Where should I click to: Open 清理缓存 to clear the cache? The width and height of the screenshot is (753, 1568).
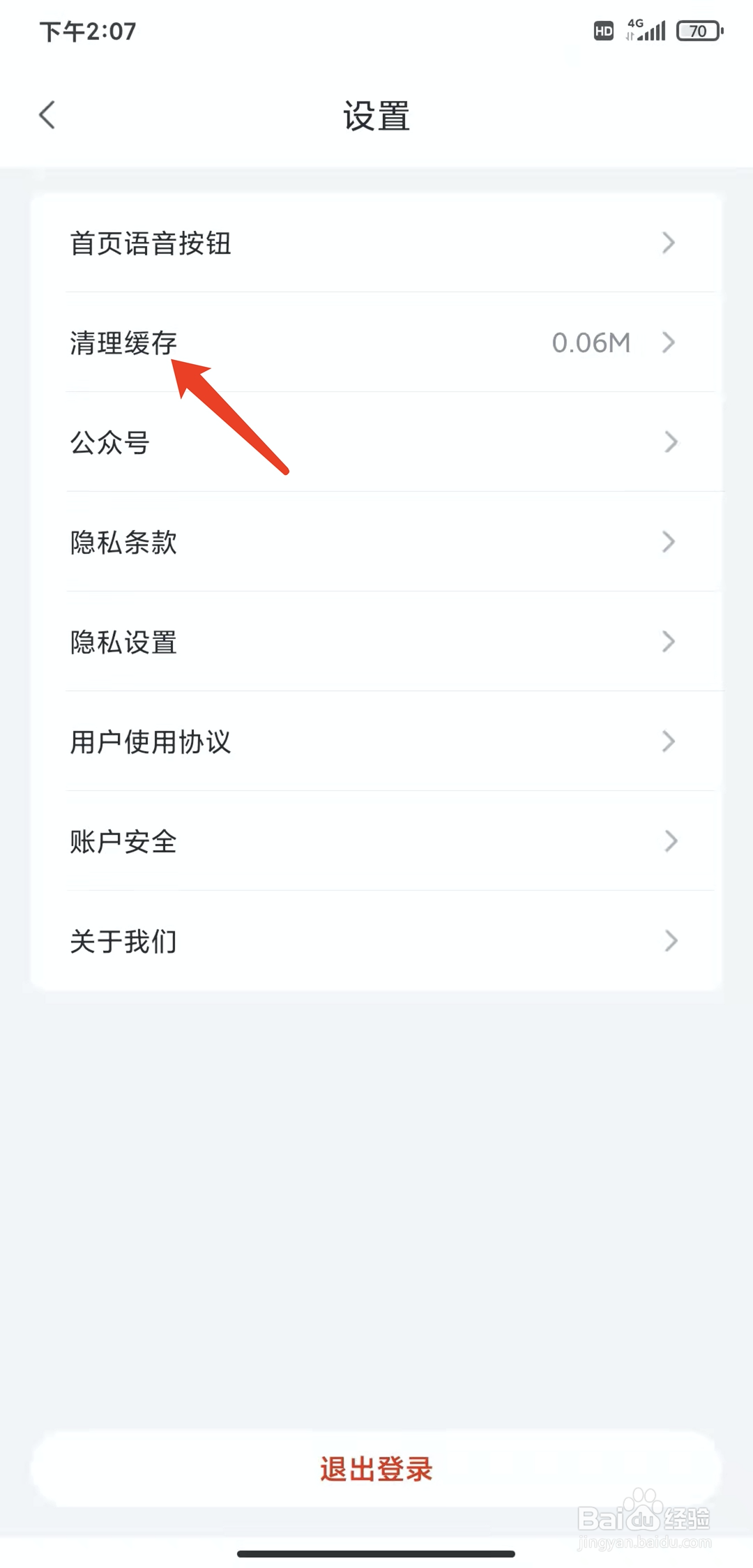tap(123, 342)
